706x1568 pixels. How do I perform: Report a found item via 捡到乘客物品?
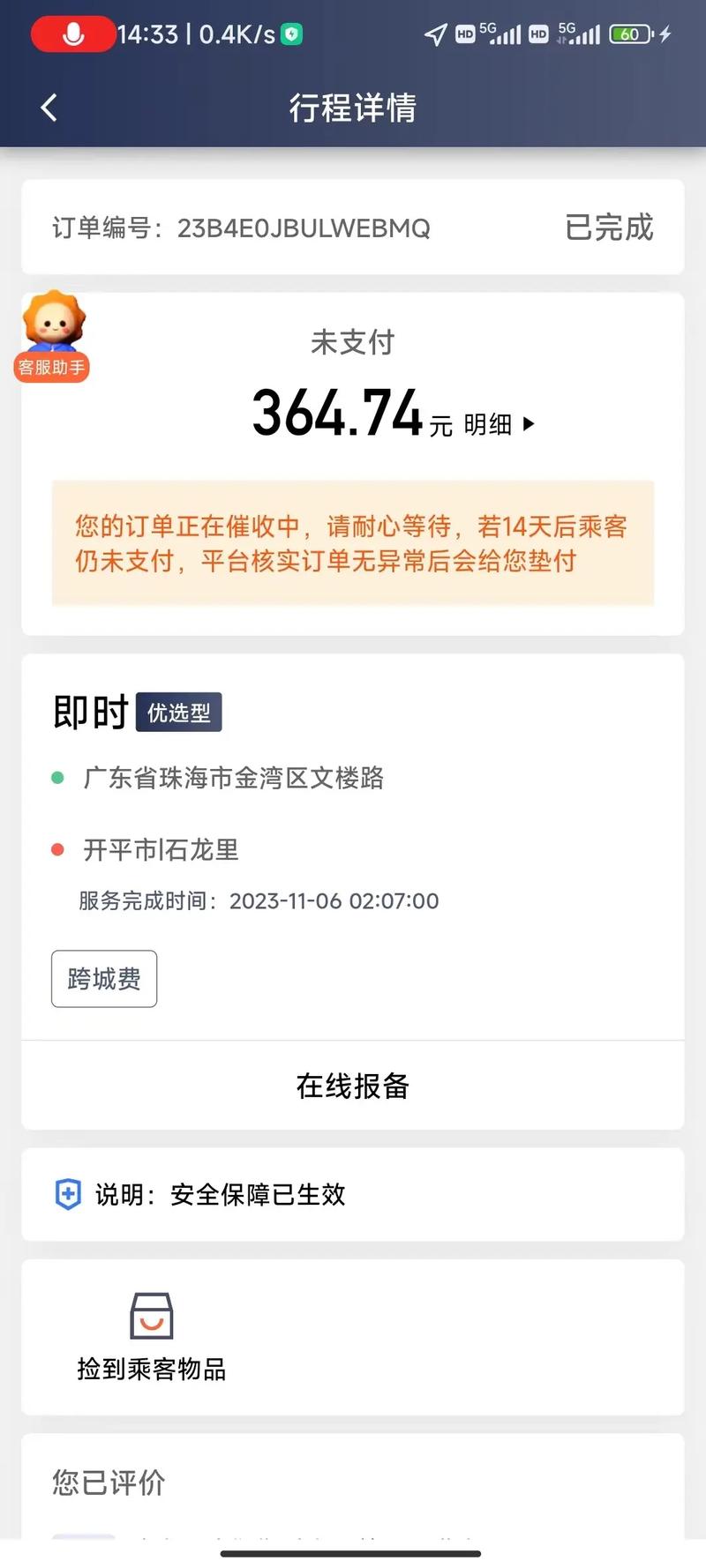coord(152,1335)
